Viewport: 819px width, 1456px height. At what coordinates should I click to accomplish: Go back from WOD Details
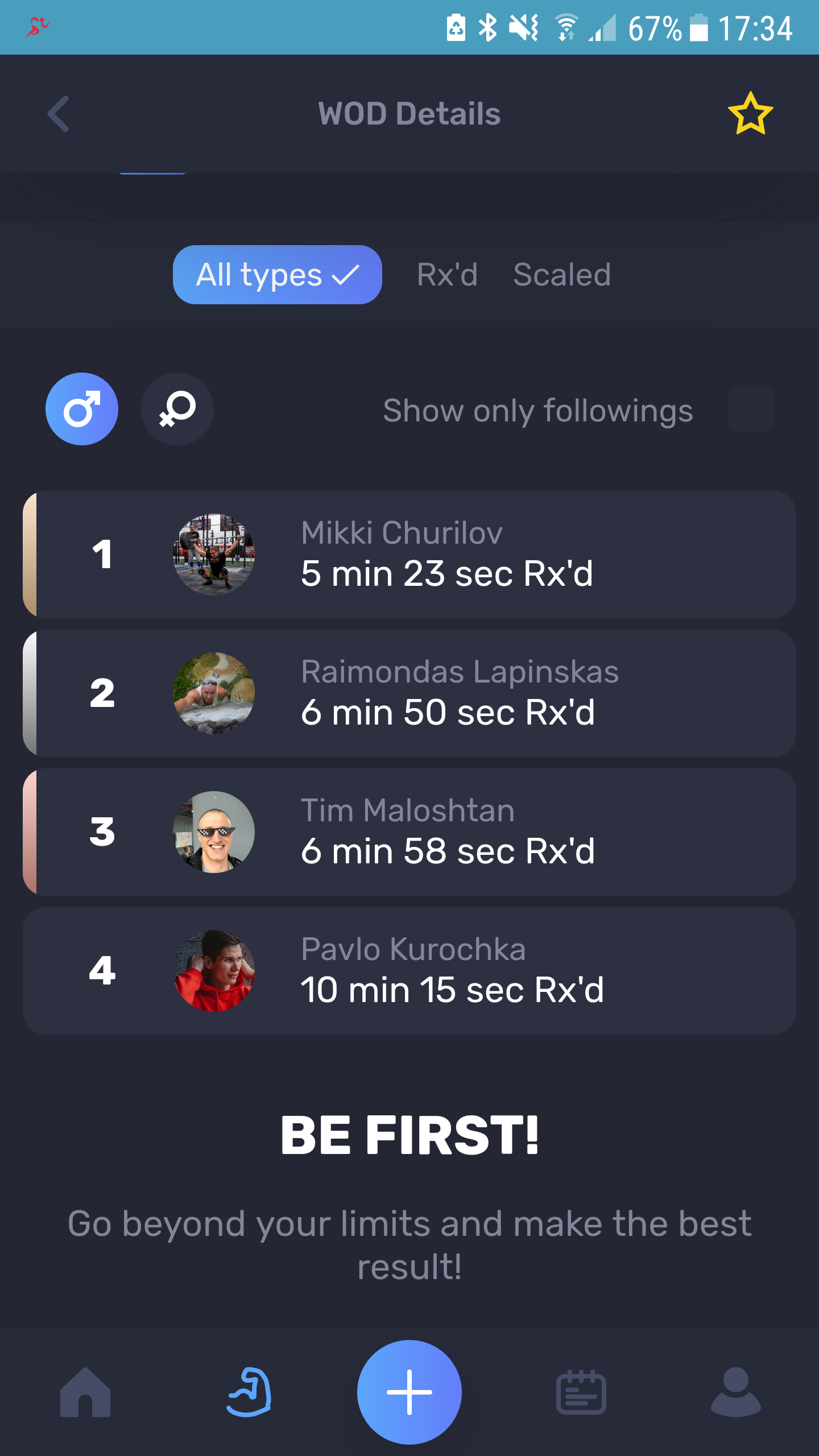(59, 114)
